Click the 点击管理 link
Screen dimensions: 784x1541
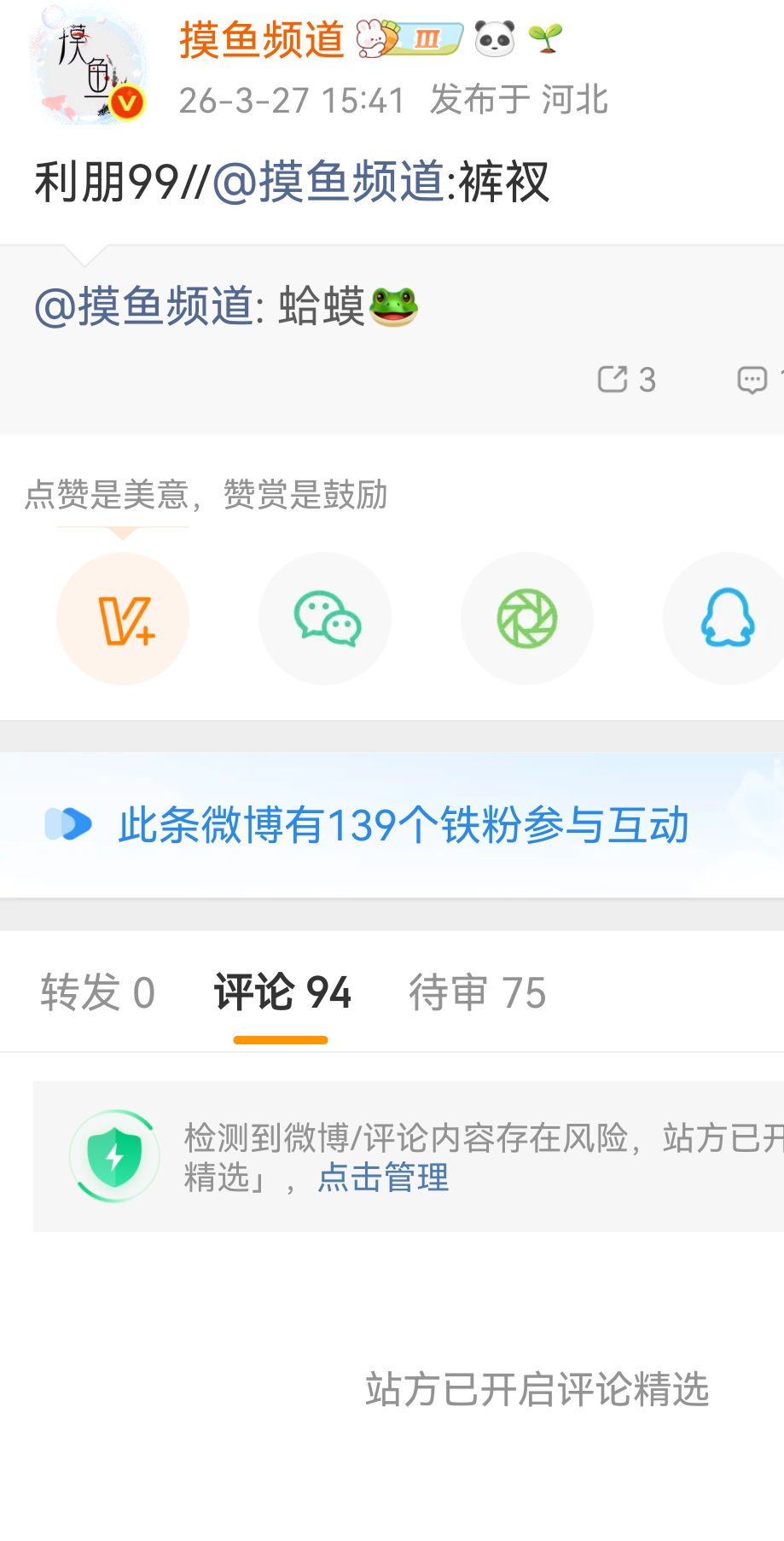tap(381, 1178)
